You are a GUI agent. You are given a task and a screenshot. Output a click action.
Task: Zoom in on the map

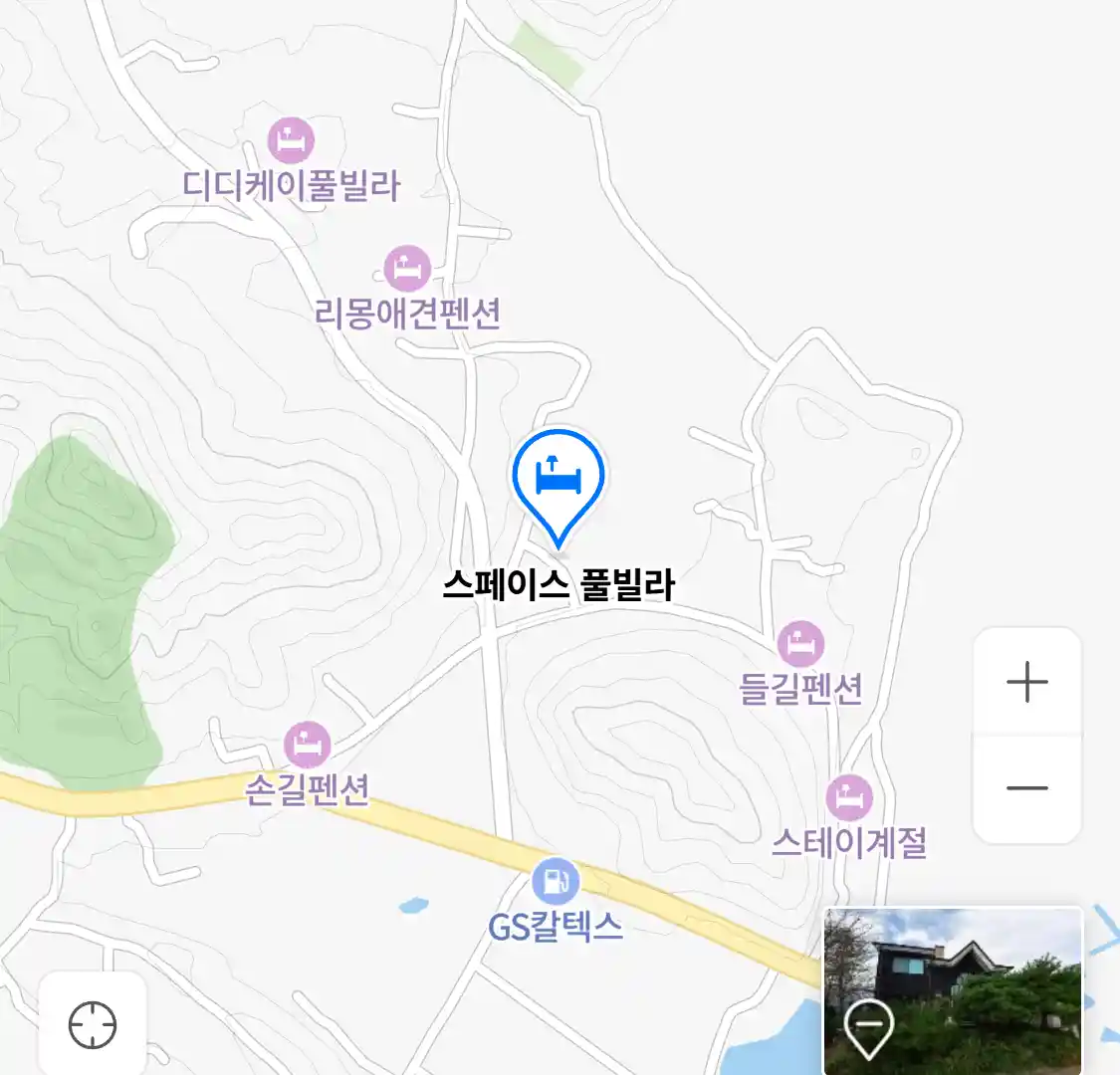(1026, 683)
